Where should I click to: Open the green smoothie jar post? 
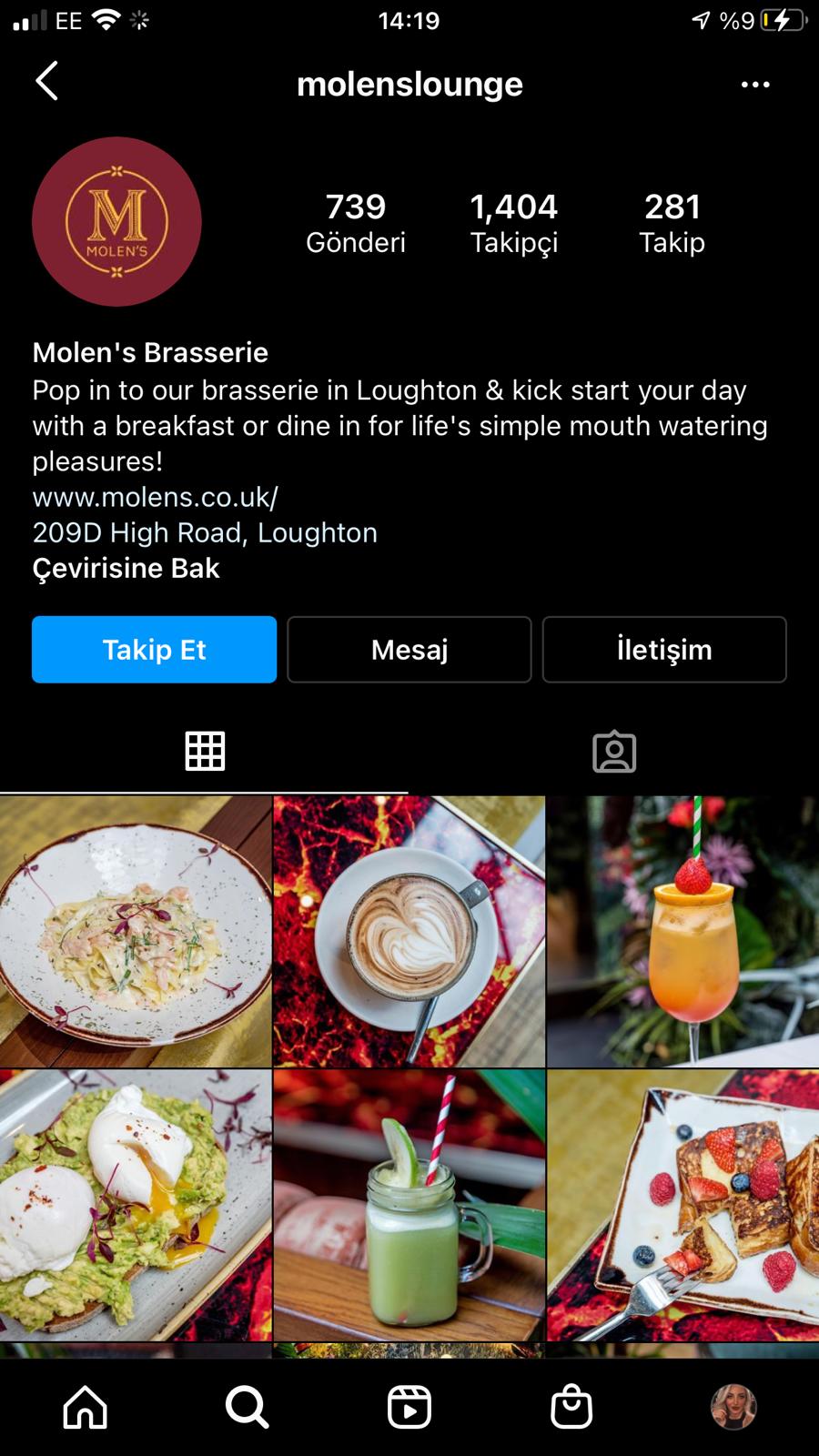tap(409, 1205)
